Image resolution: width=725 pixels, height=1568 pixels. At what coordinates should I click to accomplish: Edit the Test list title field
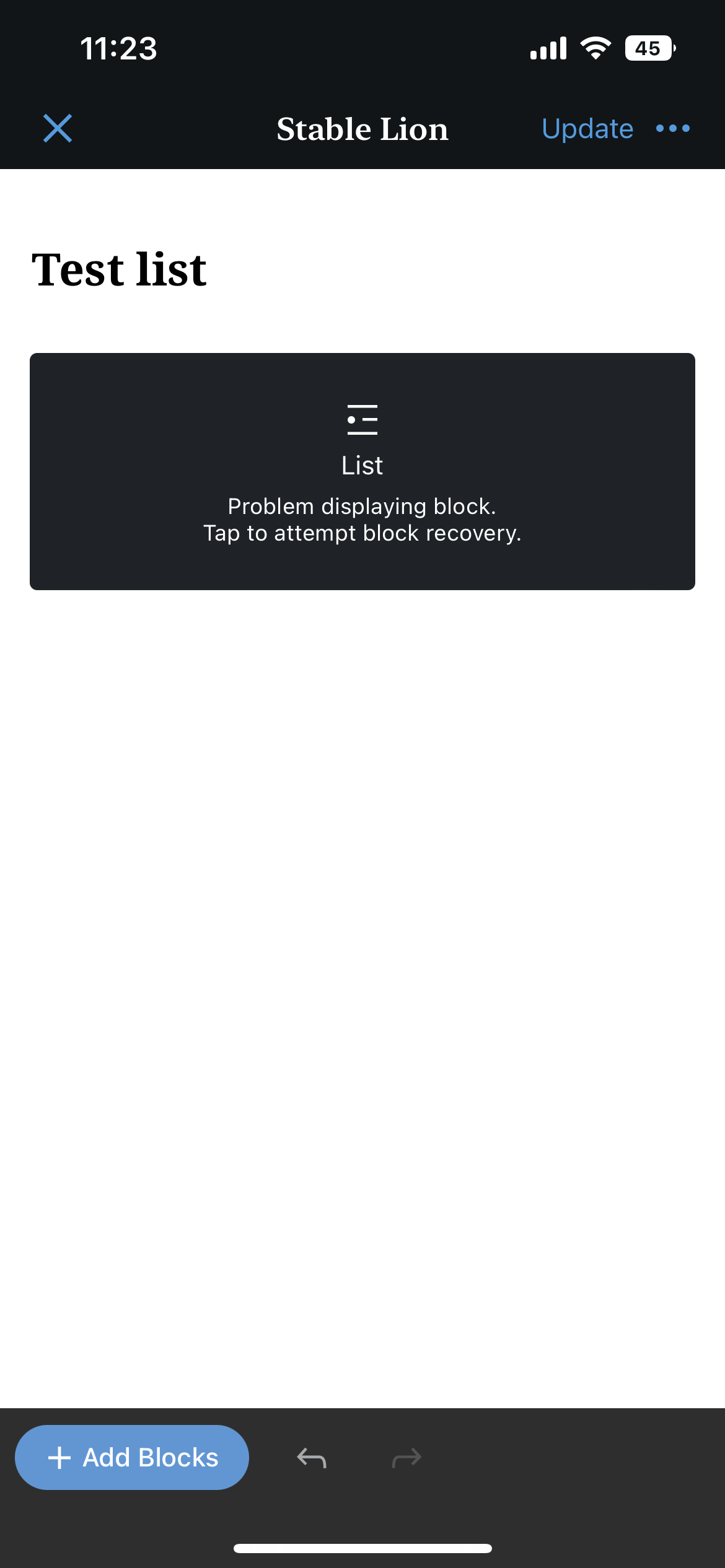(119, 270)
